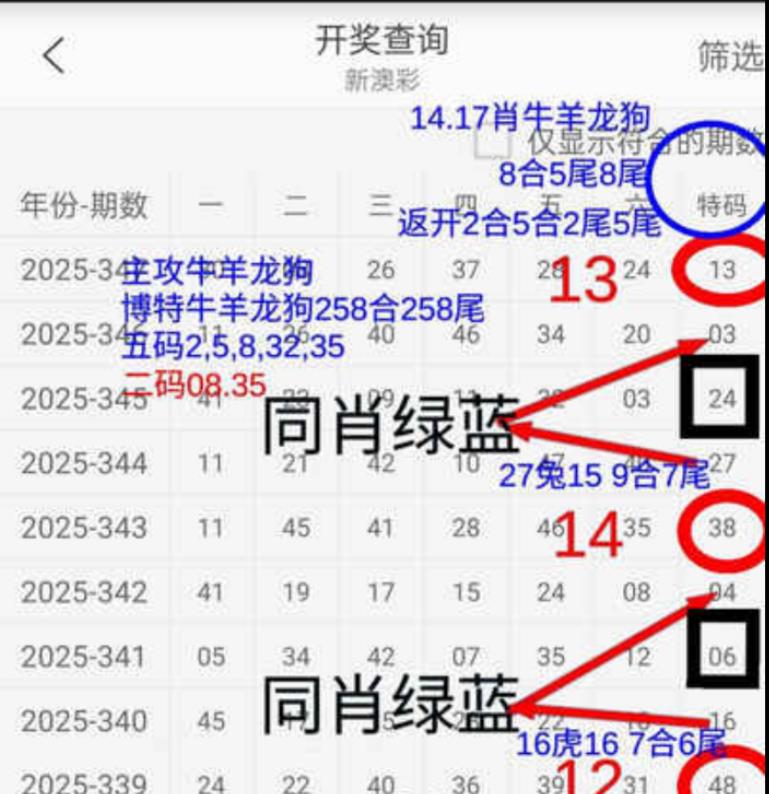Go back using the top-left arrow
The height and width of the screenshot is (794, 769).
pyautogui.click(x=54, y=55)
